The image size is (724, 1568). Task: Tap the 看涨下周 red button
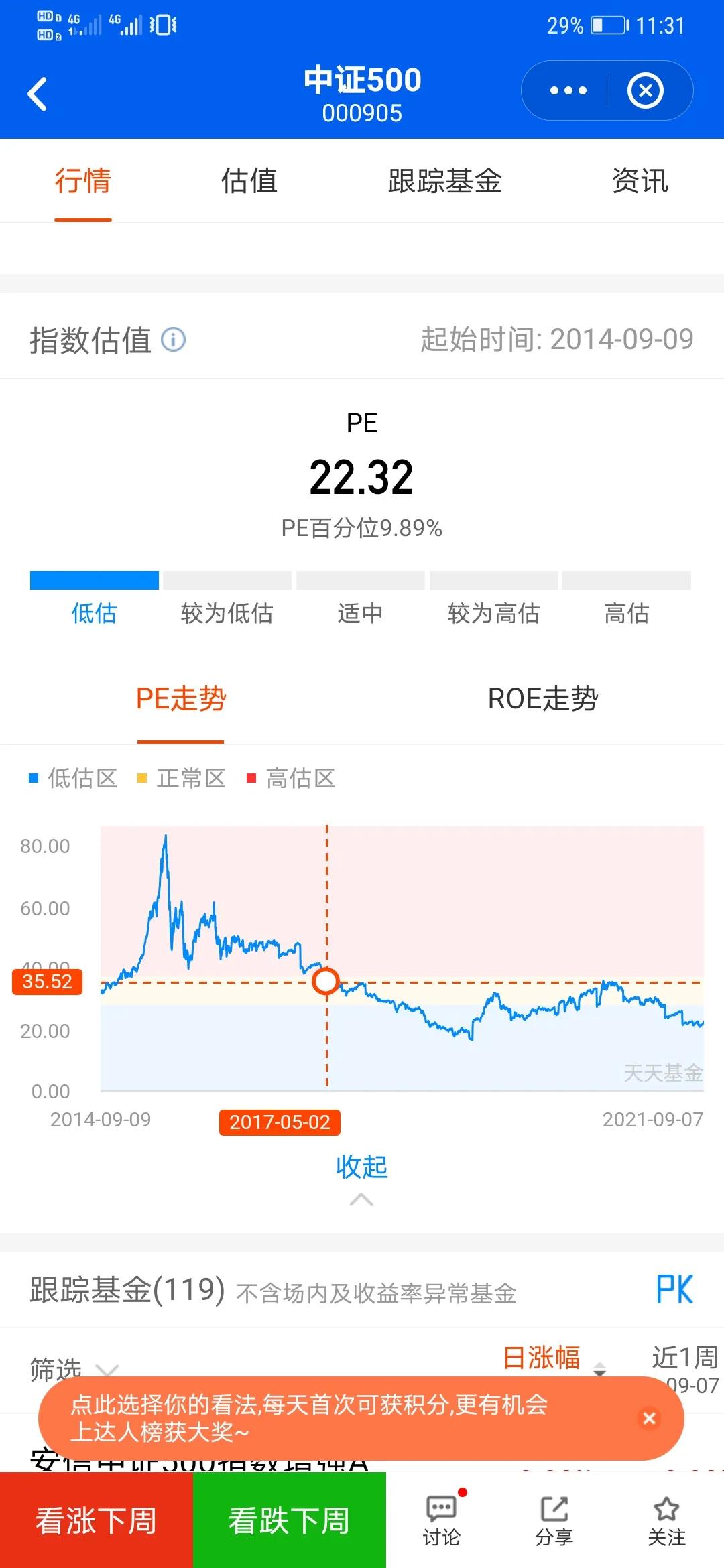coord(97,1521)
